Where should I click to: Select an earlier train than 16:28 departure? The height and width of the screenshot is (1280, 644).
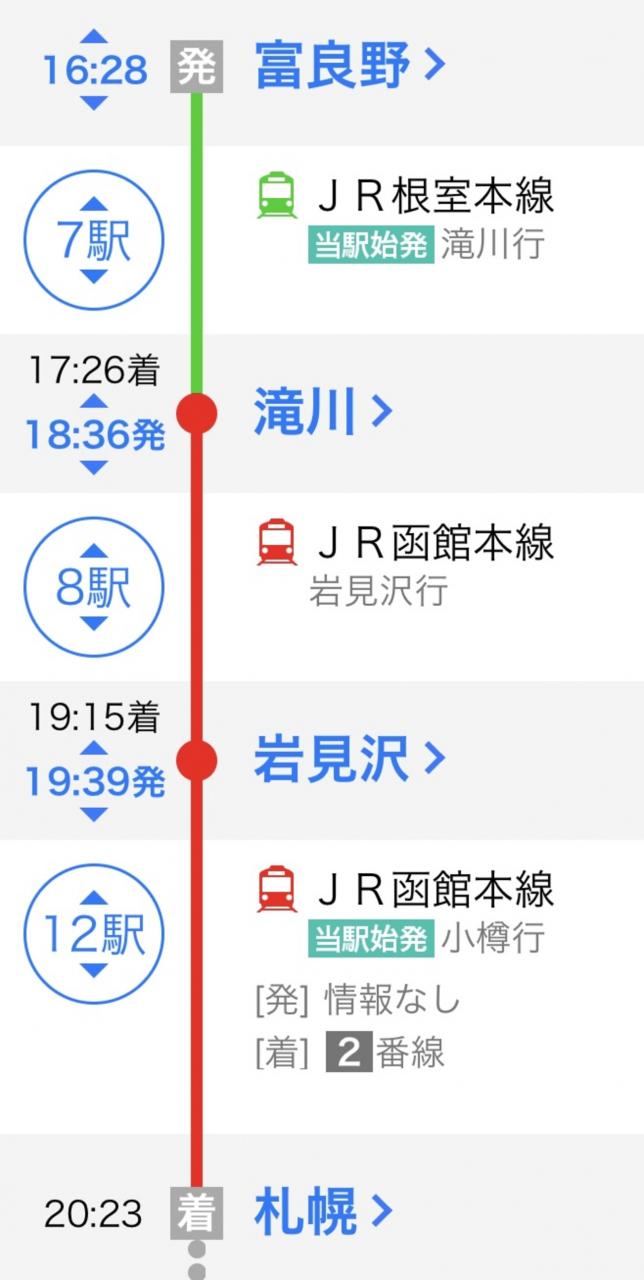point(94,37)
